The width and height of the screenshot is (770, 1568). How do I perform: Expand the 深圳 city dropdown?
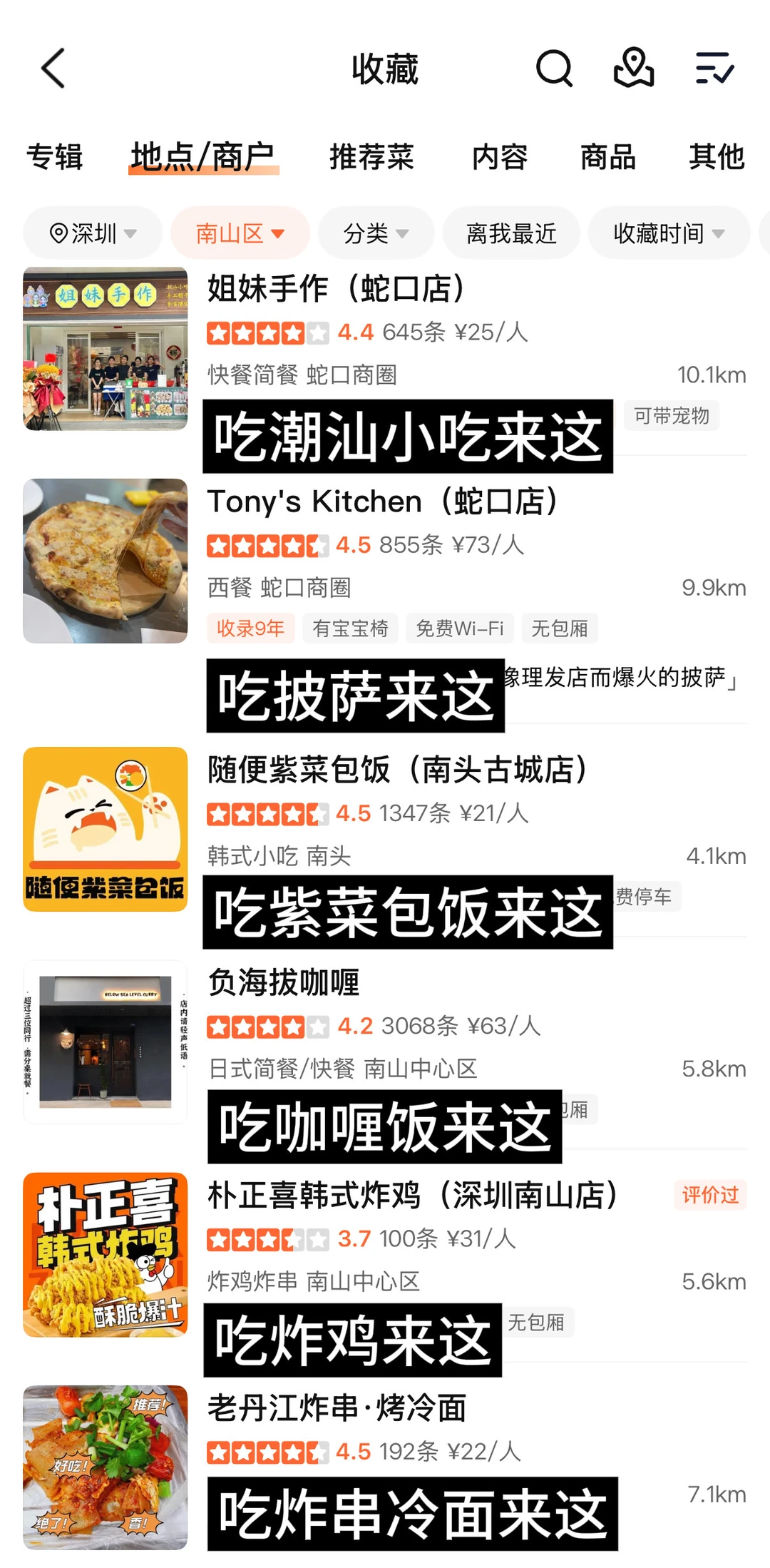tap(93, 233)
